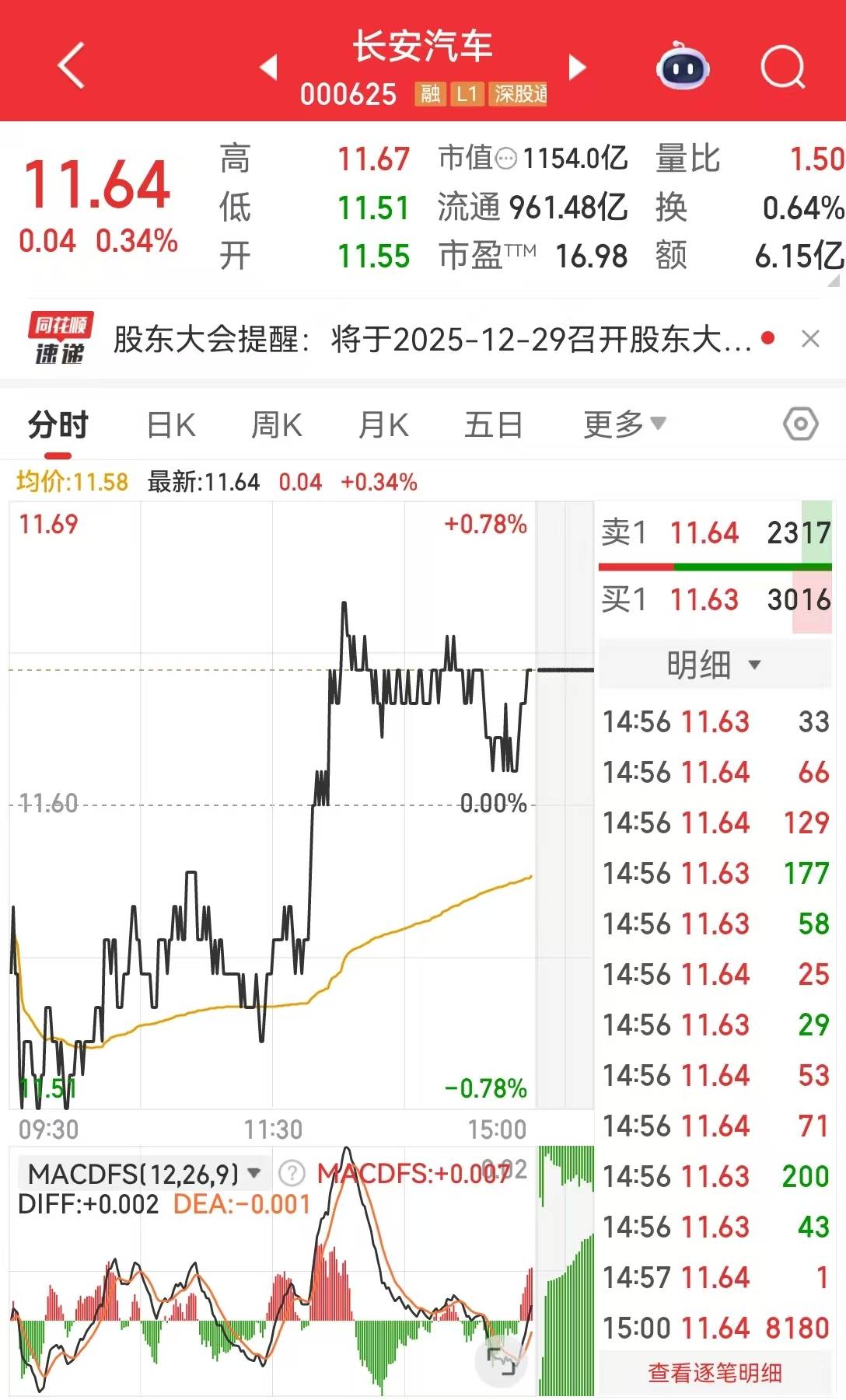The height and width of the screenshot is (1400, 846).
Task: Open the search magnifier
Action: (782, 68)
